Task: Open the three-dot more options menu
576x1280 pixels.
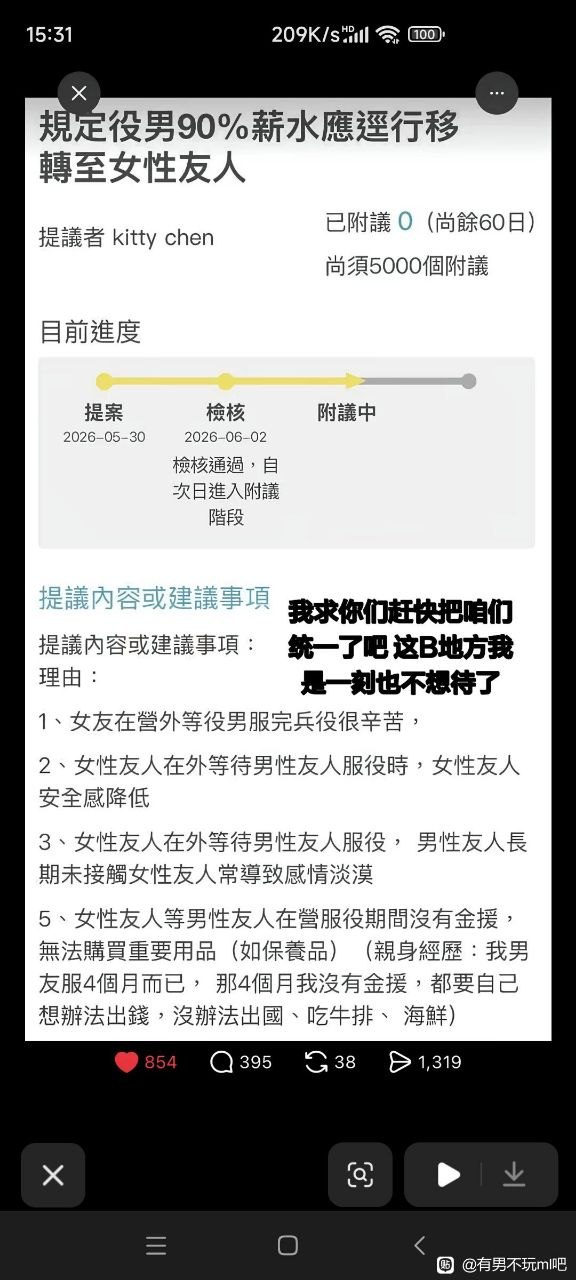Action: click(497, 94)
